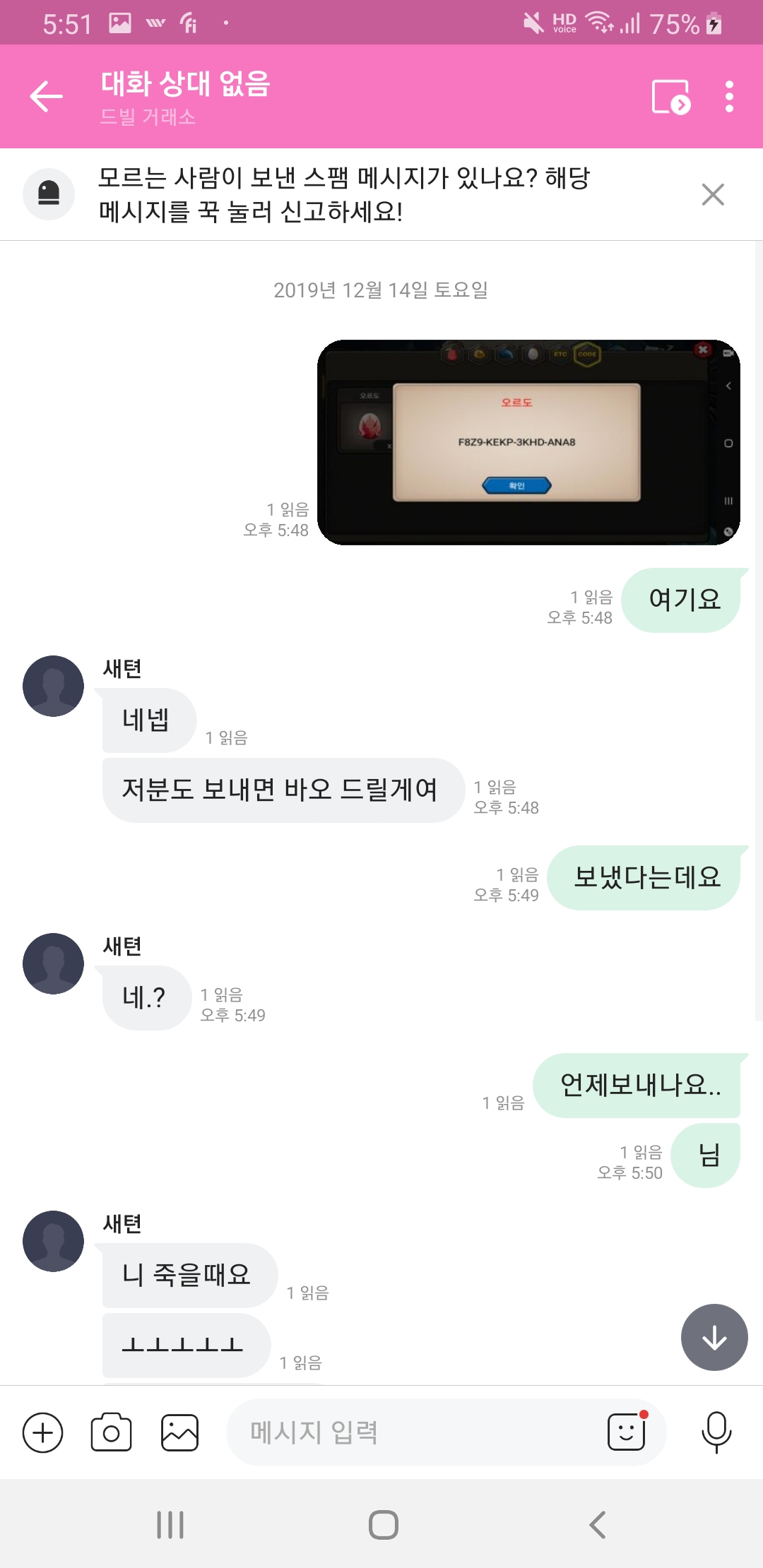Open the screen share icon in header
The height and width of the screenshot is (1568, 763).
coord(670,96)
